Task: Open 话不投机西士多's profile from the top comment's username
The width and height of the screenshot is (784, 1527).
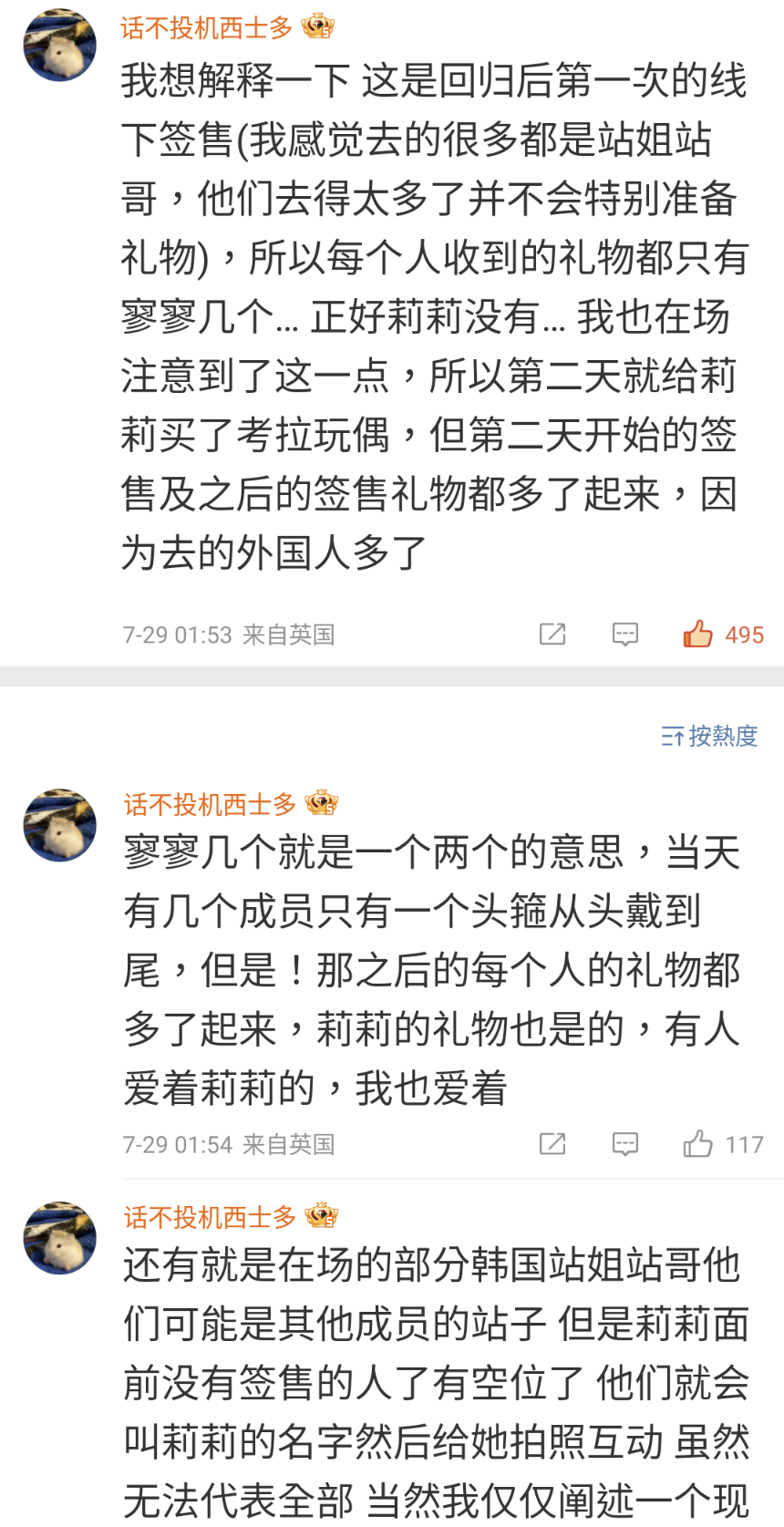Action: [206, 27]
